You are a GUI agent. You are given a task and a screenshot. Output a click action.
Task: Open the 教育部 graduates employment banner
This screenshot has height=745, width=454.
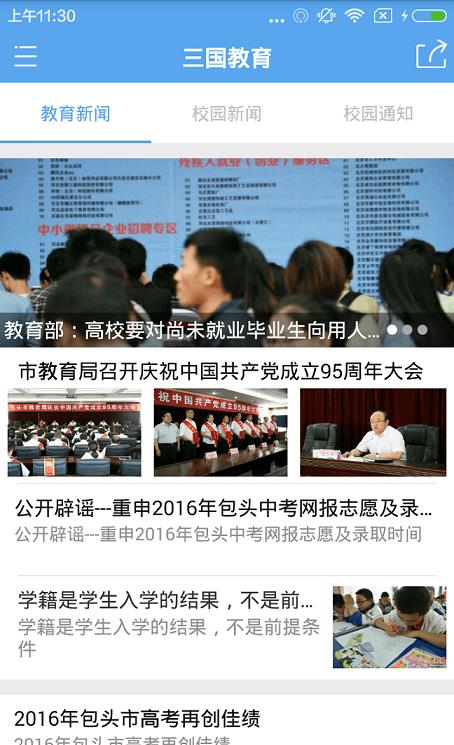tap(227, 252)
